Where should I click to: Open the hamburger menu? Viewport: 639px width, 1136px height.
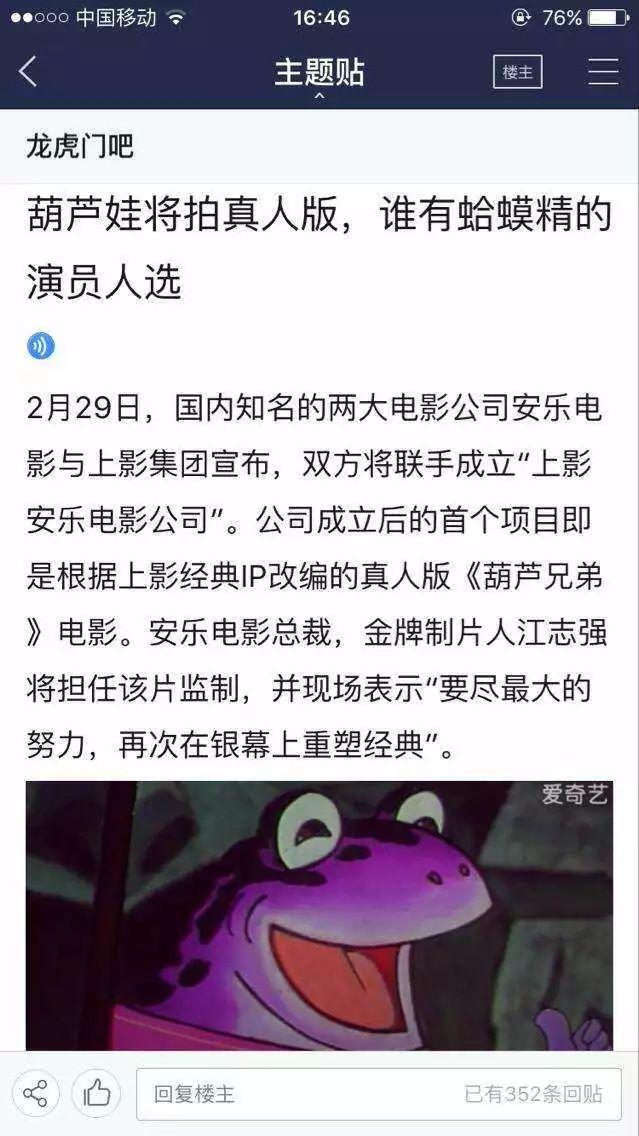coord(603,72)
